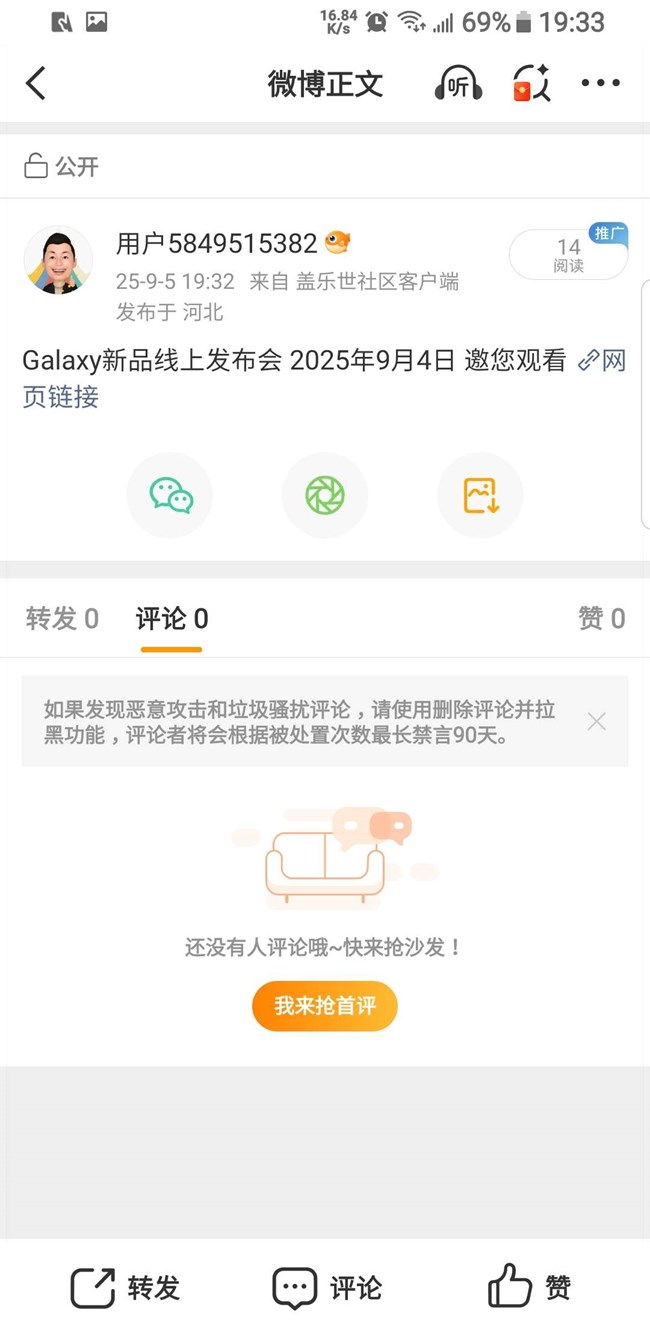The image size is (650, 1336).
Task: Switch to the 转发 0 tab
Action: (x=62, y=619)
